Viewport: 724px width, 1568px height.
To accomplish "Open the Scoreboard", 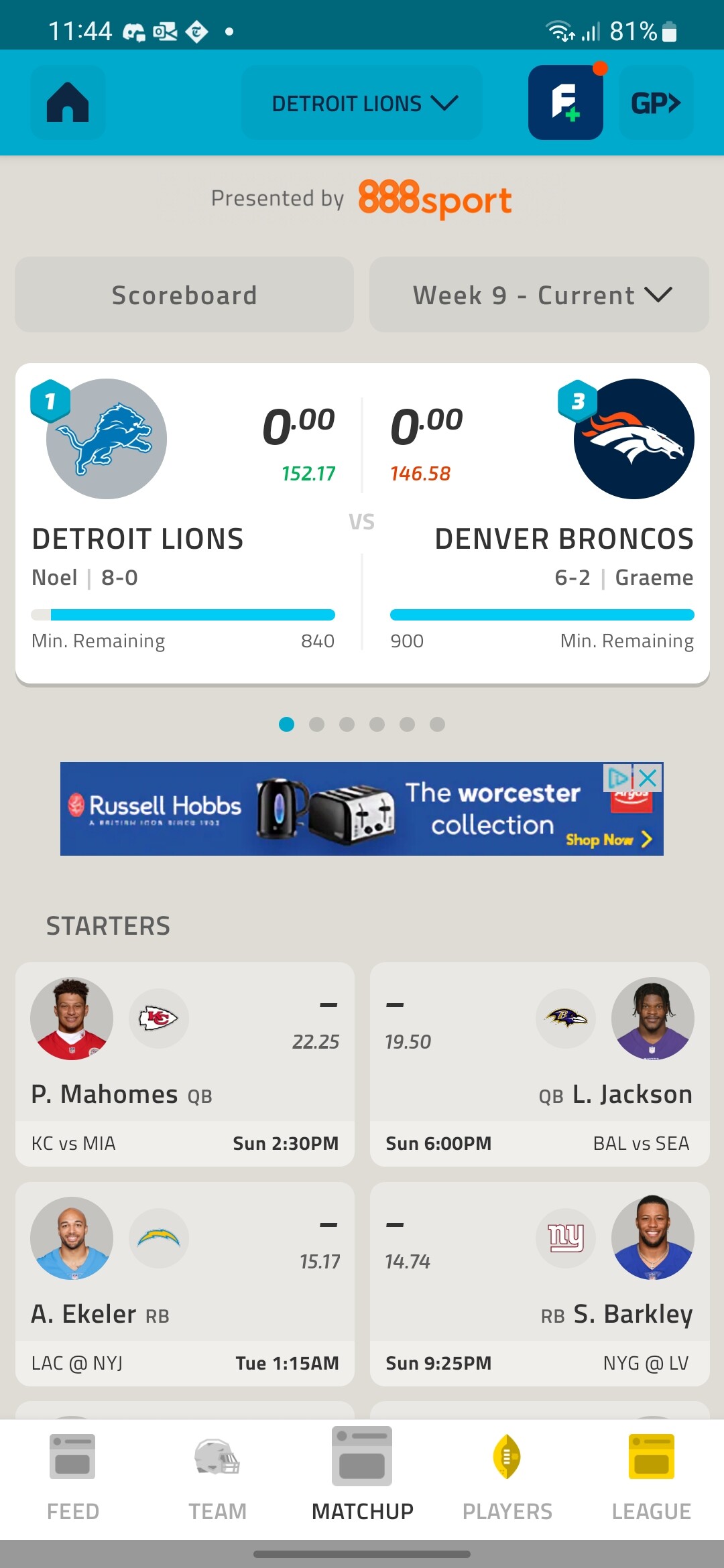I will point(184,295).
